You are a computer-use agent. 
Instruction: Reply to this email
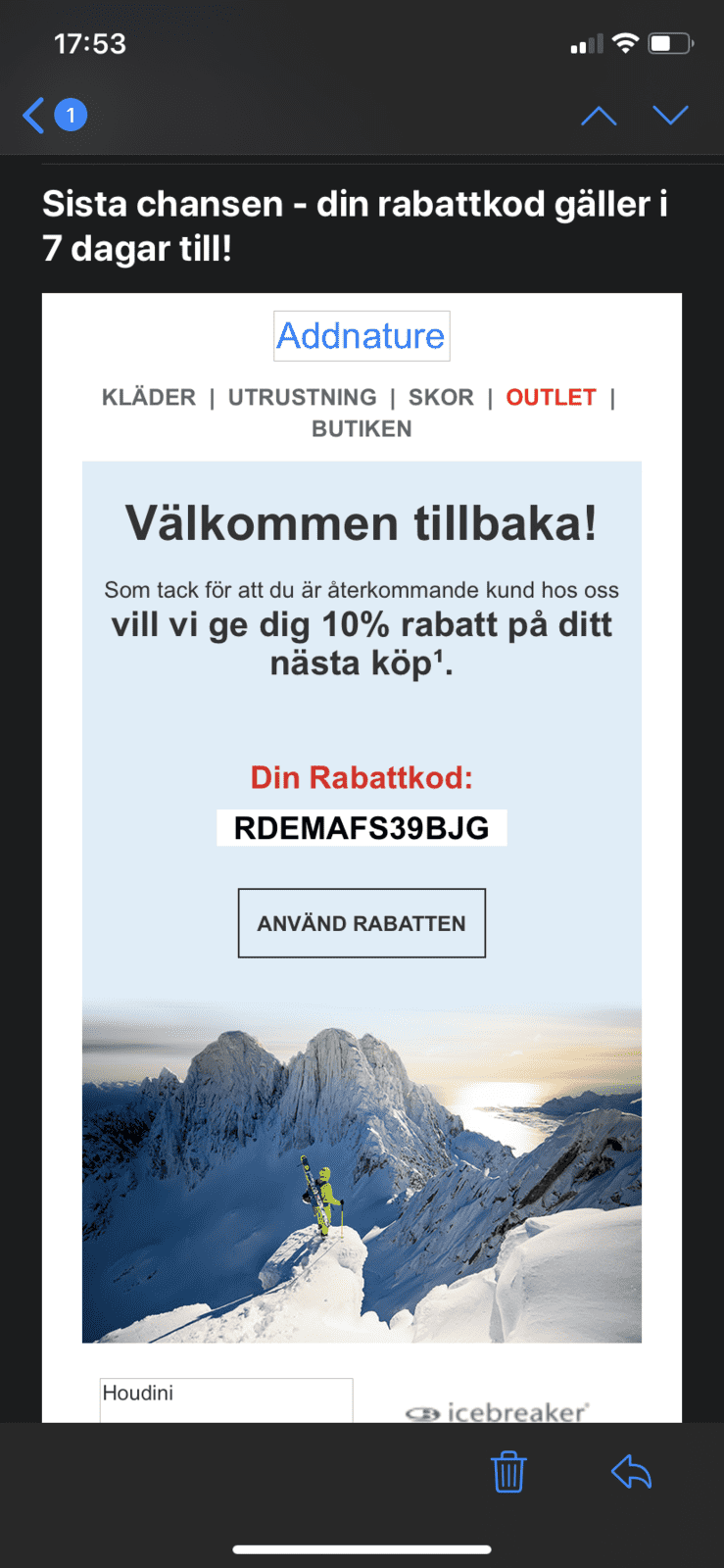pos(632,1472)
